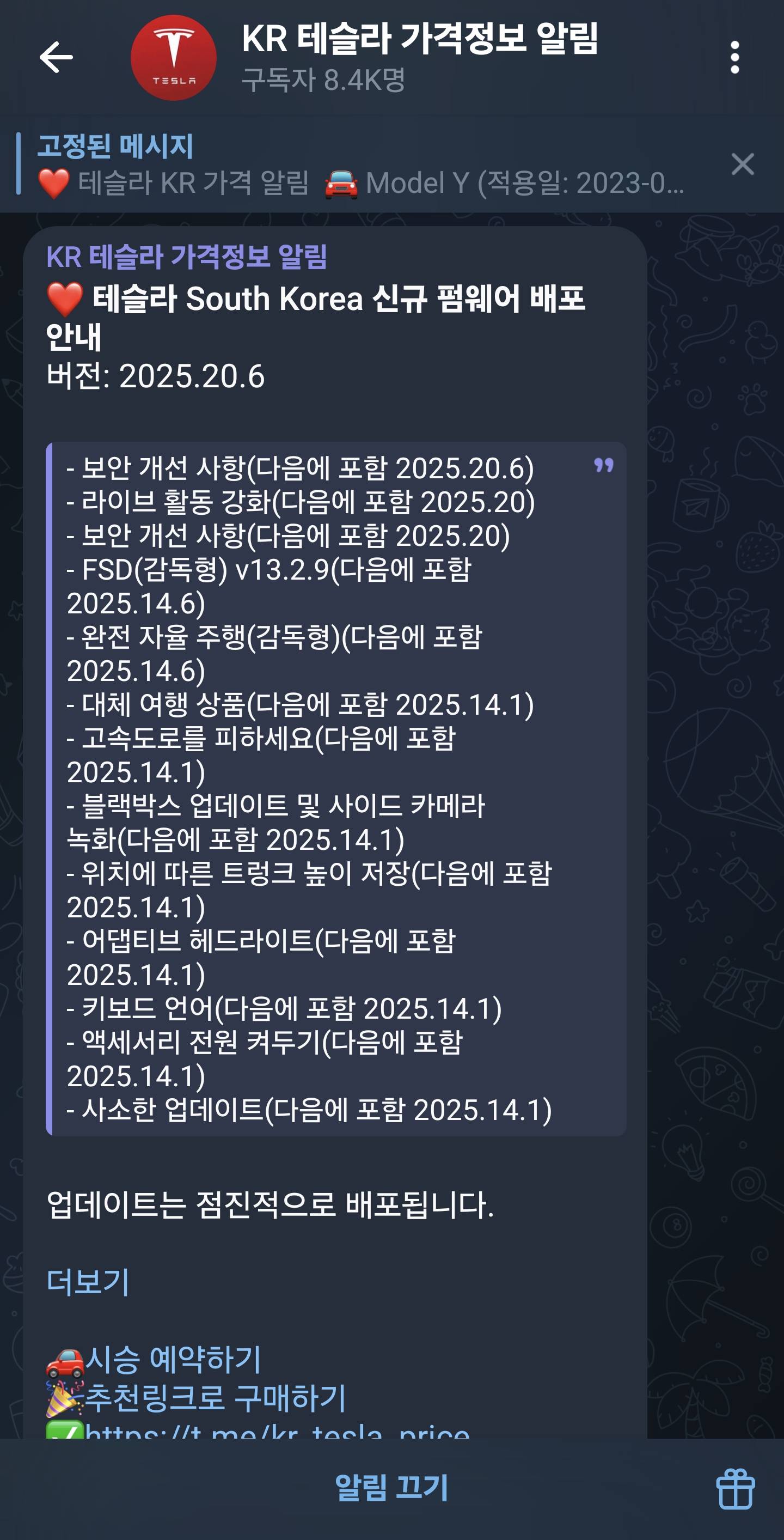Screen dimensions: 784x1540
Task: Tap the 더보기 link
Action: (x=88, y=1282)
